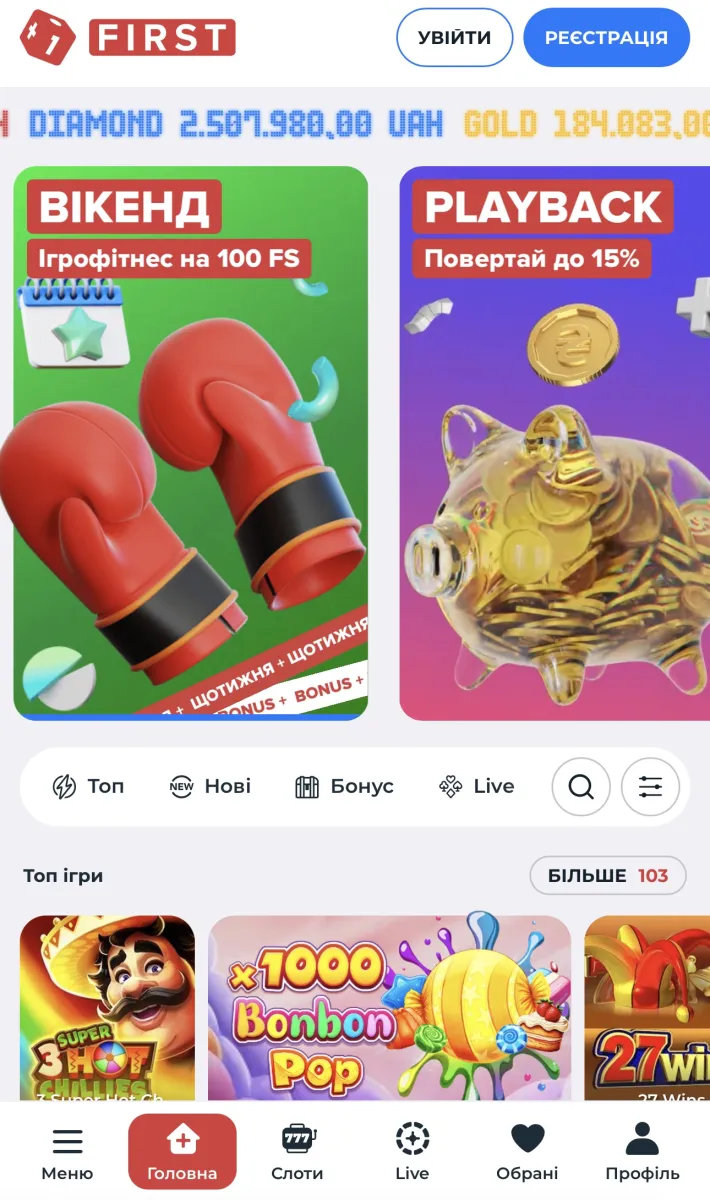710x1200 pixels.
Task: Open the filter sliders icon
Action: coord(651,787)
